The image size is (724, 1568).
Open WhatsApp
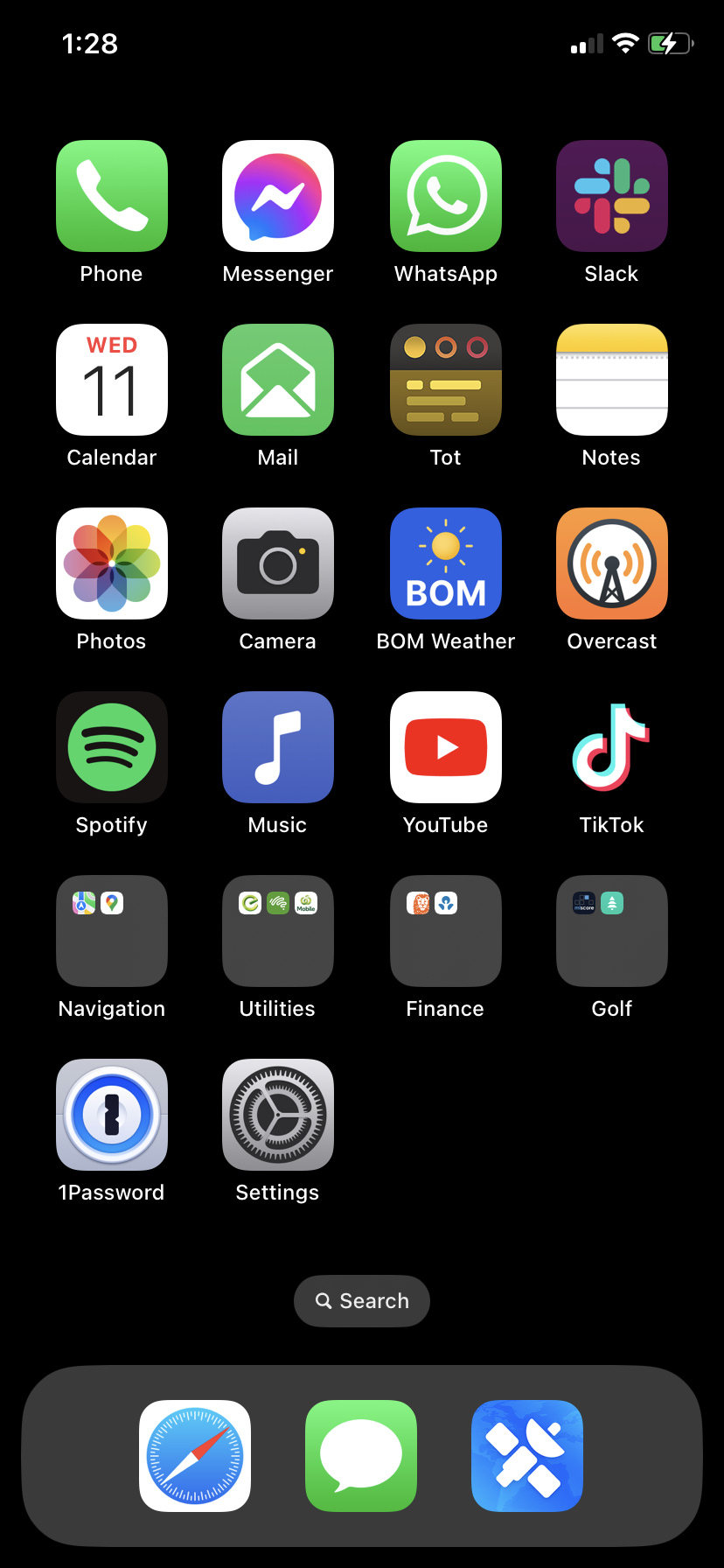[x=446, y=196]
